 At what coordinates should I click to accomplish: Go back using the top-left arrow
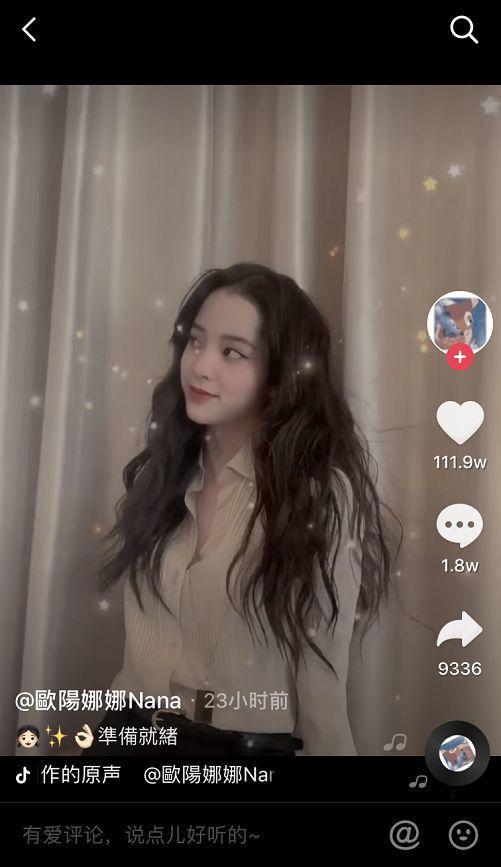[x=29, y=29]
